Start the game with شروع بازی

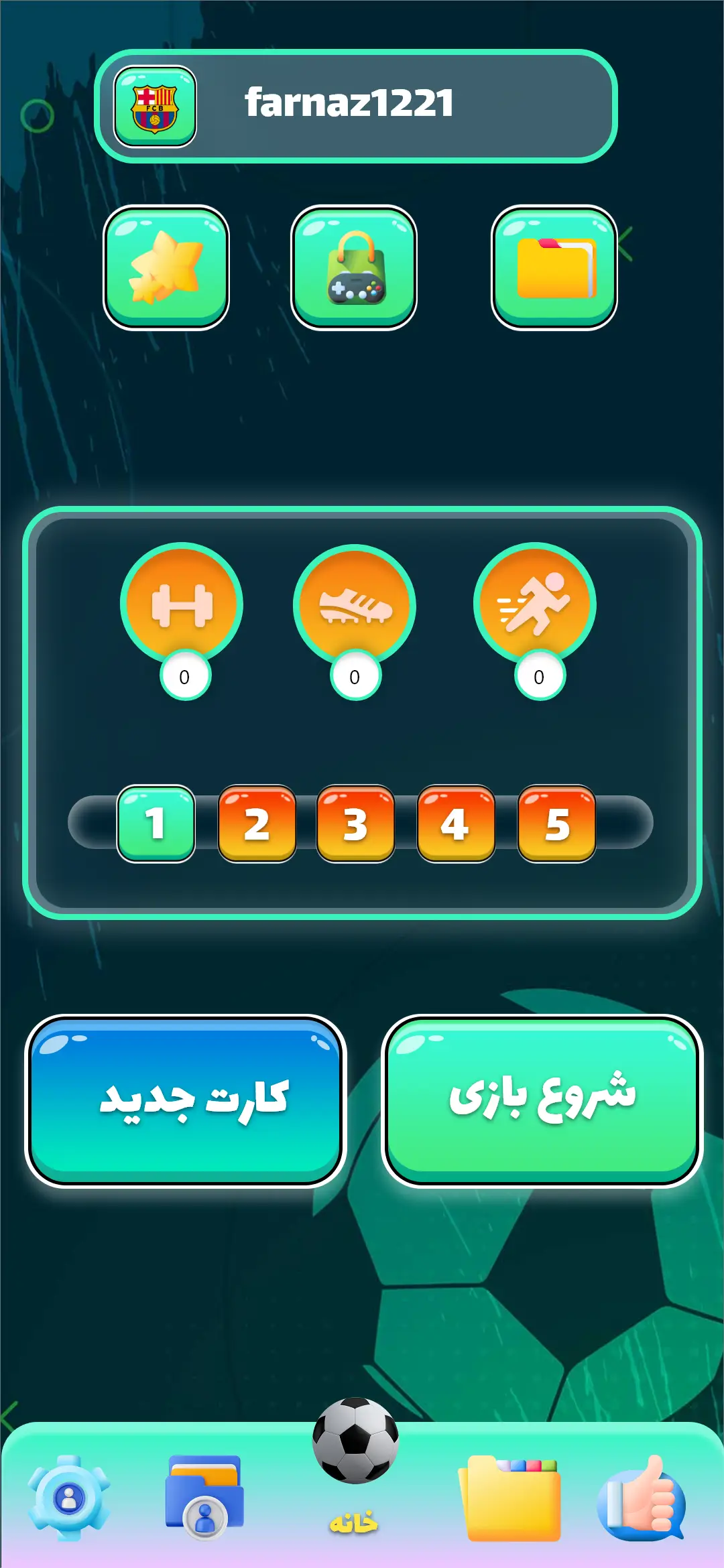542,1101
